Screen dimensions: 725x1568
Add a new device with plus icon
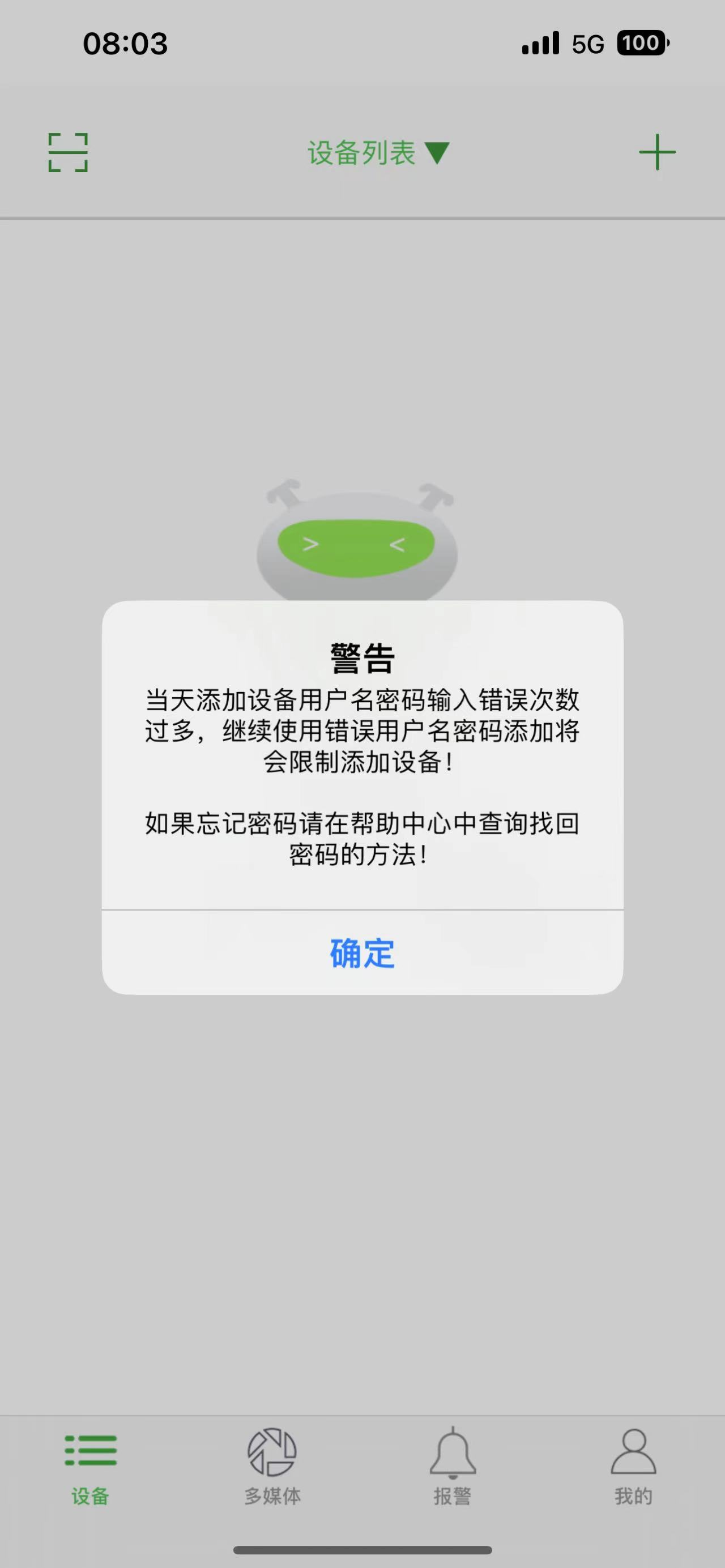click(x=657, y=152)
